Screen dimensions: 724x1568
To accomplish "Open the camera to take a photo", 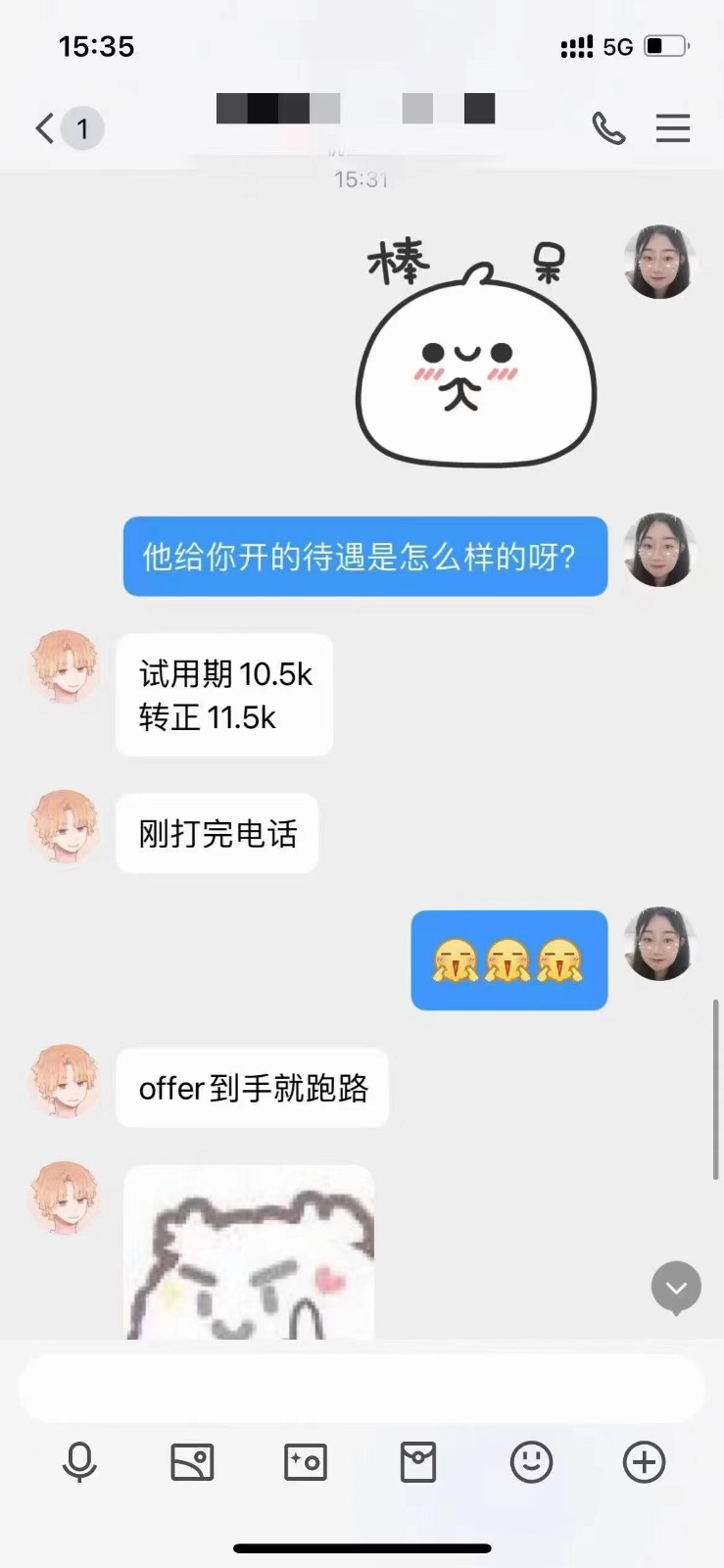I will coord(306,1462).
